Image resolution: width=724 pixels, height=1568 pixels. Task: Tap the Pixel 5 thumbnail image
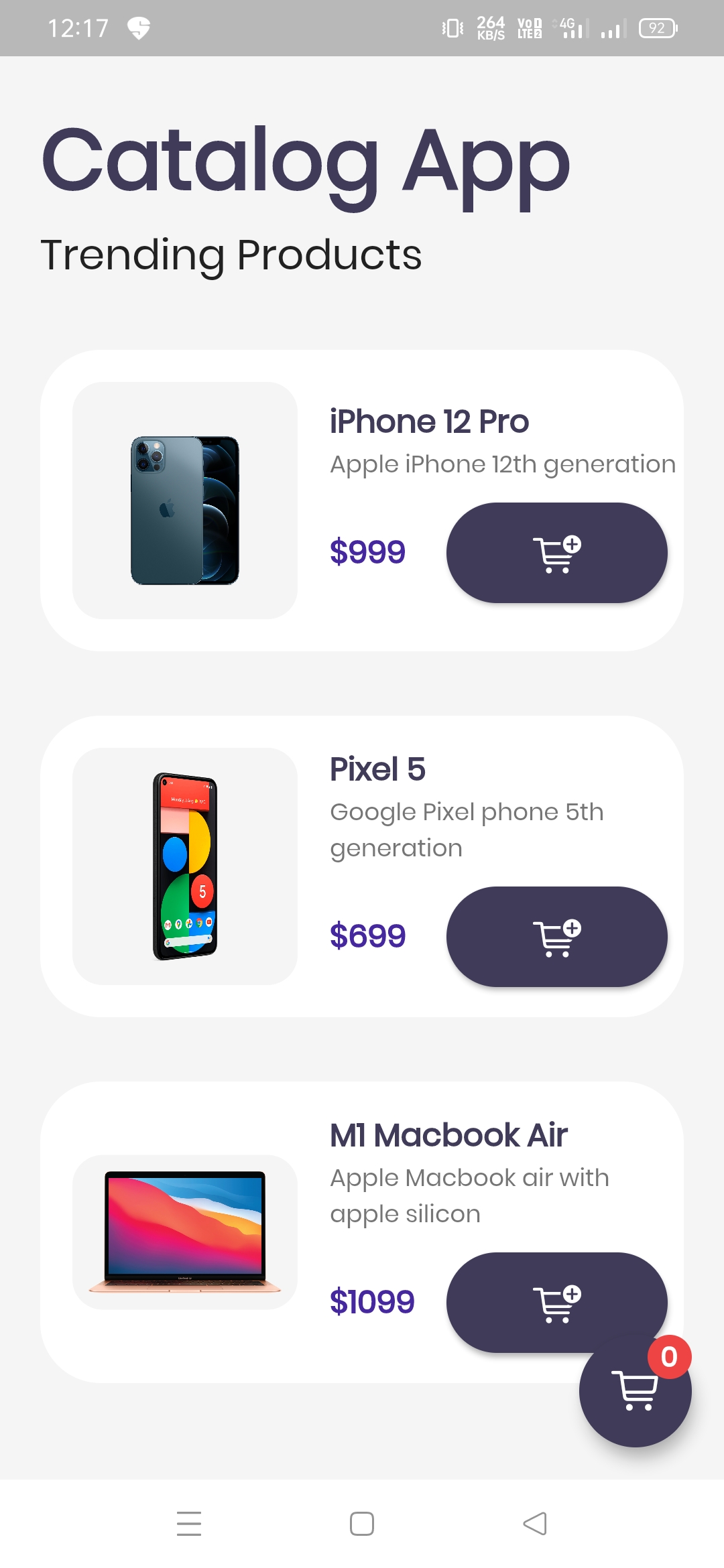185,866
